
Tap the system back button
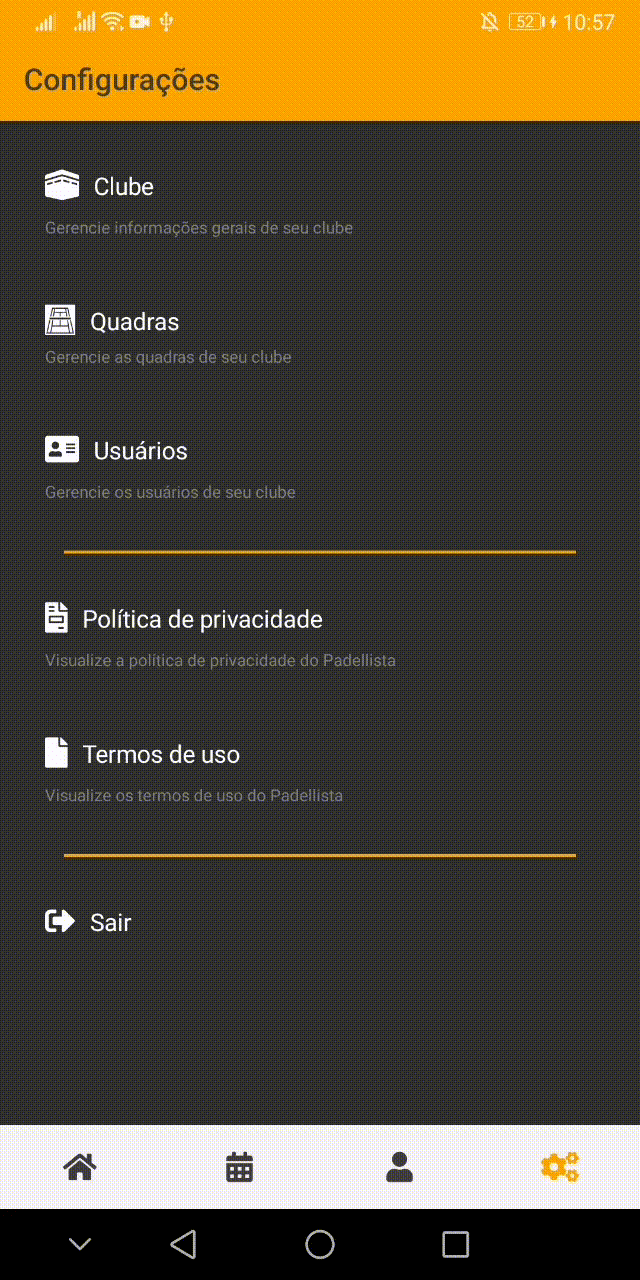[x=183, y=1244]
